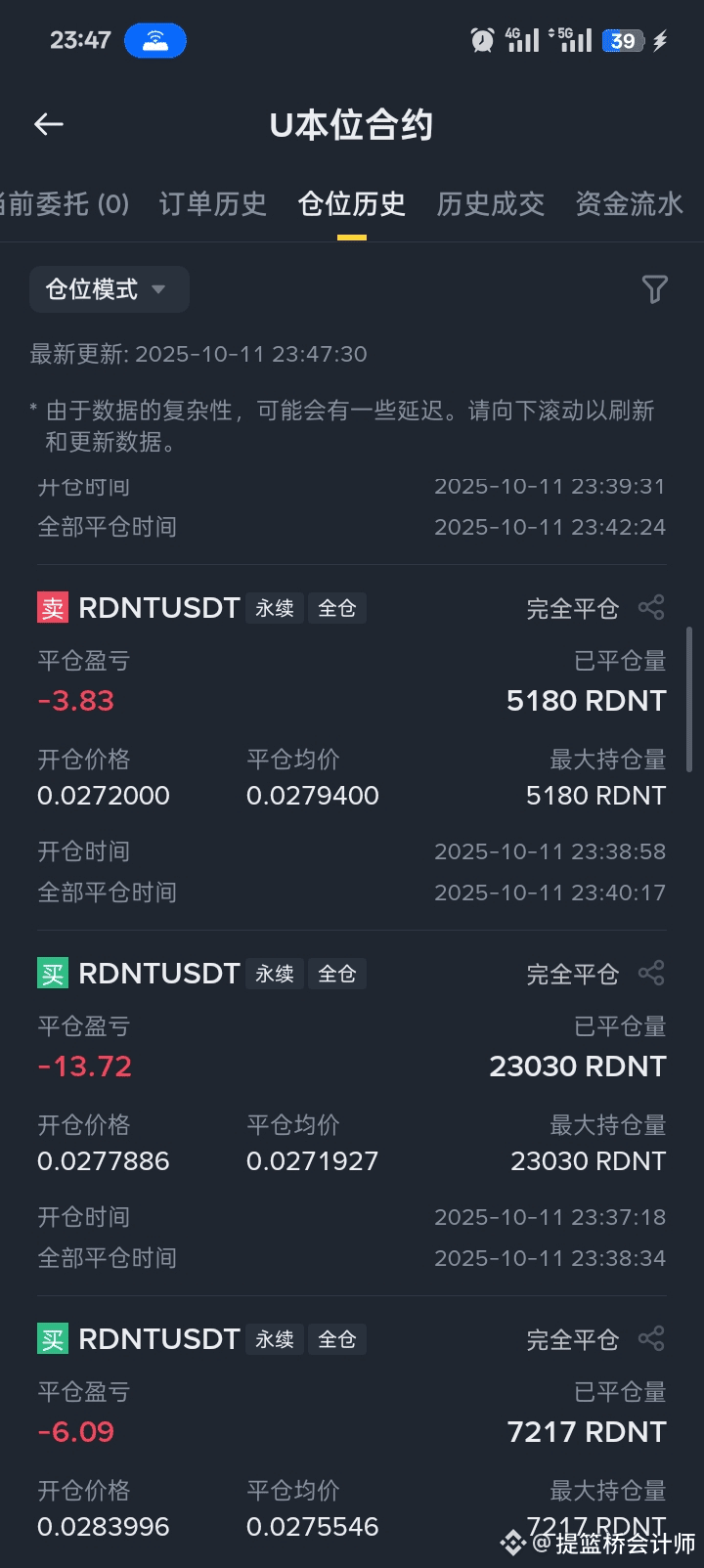Open the 历史成交 tab
Viewport: 704px width, 1568px height.
(490, 204)
